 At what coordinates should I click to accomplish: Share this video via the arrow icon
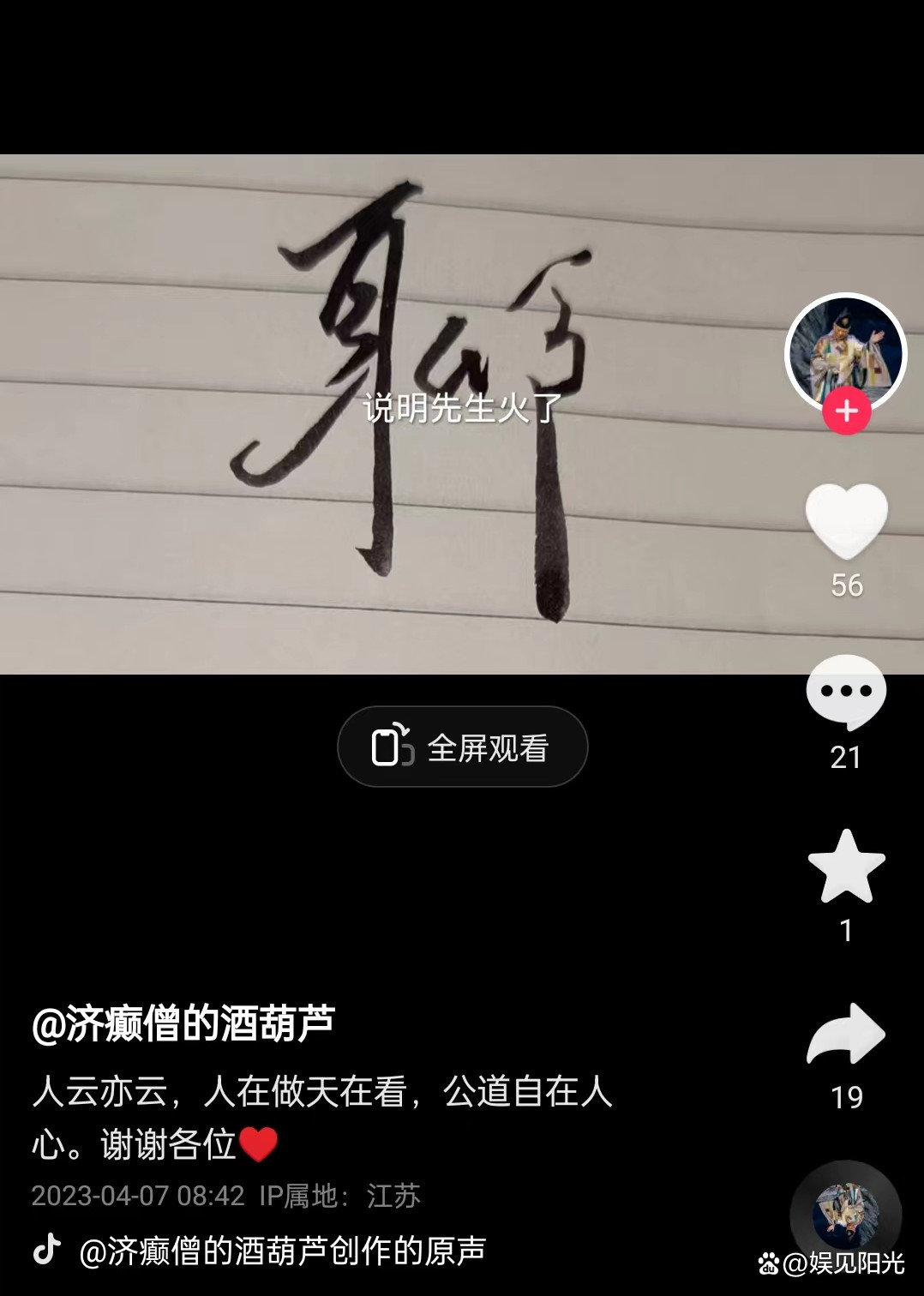tap(846, 1035)
